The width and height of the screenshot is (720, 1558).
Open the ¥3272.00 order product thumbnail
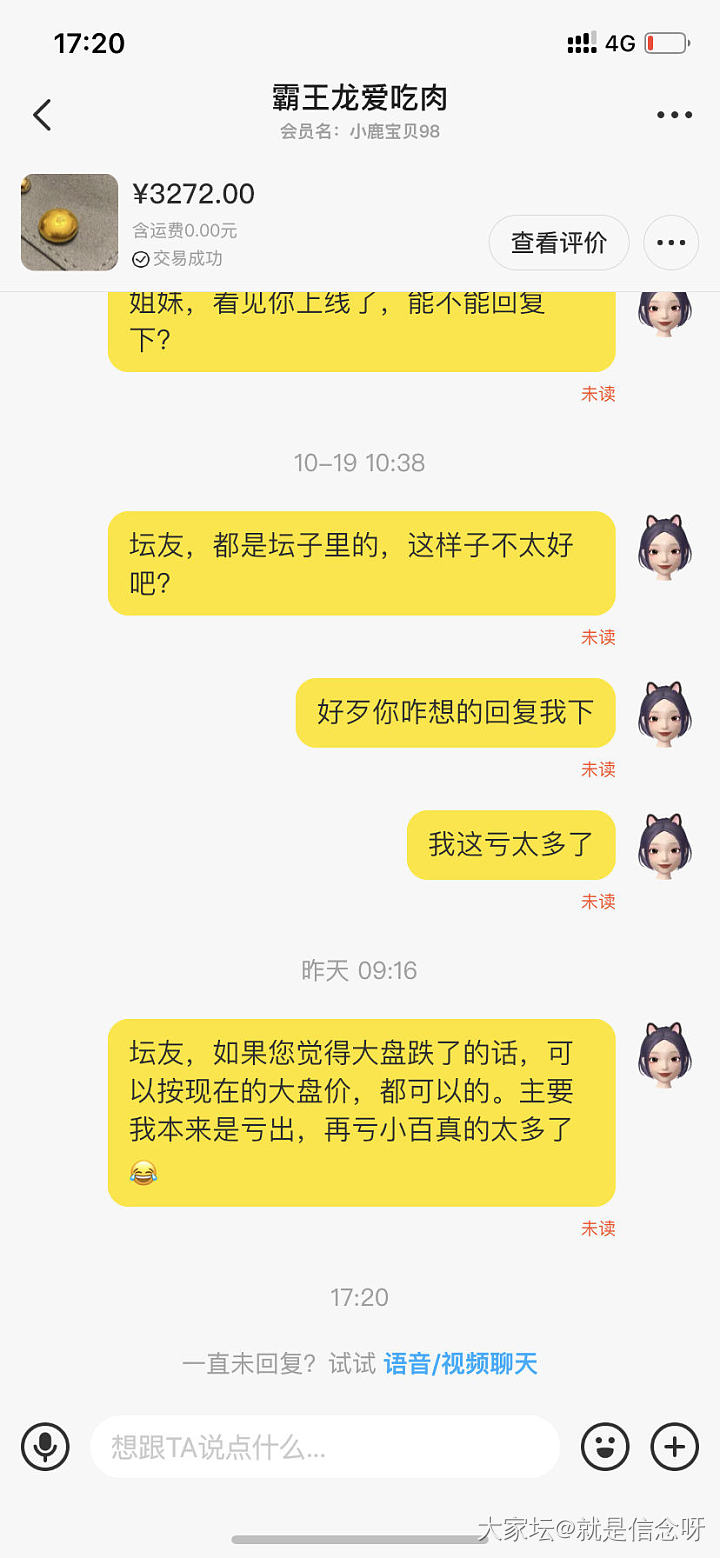[70, 222]
